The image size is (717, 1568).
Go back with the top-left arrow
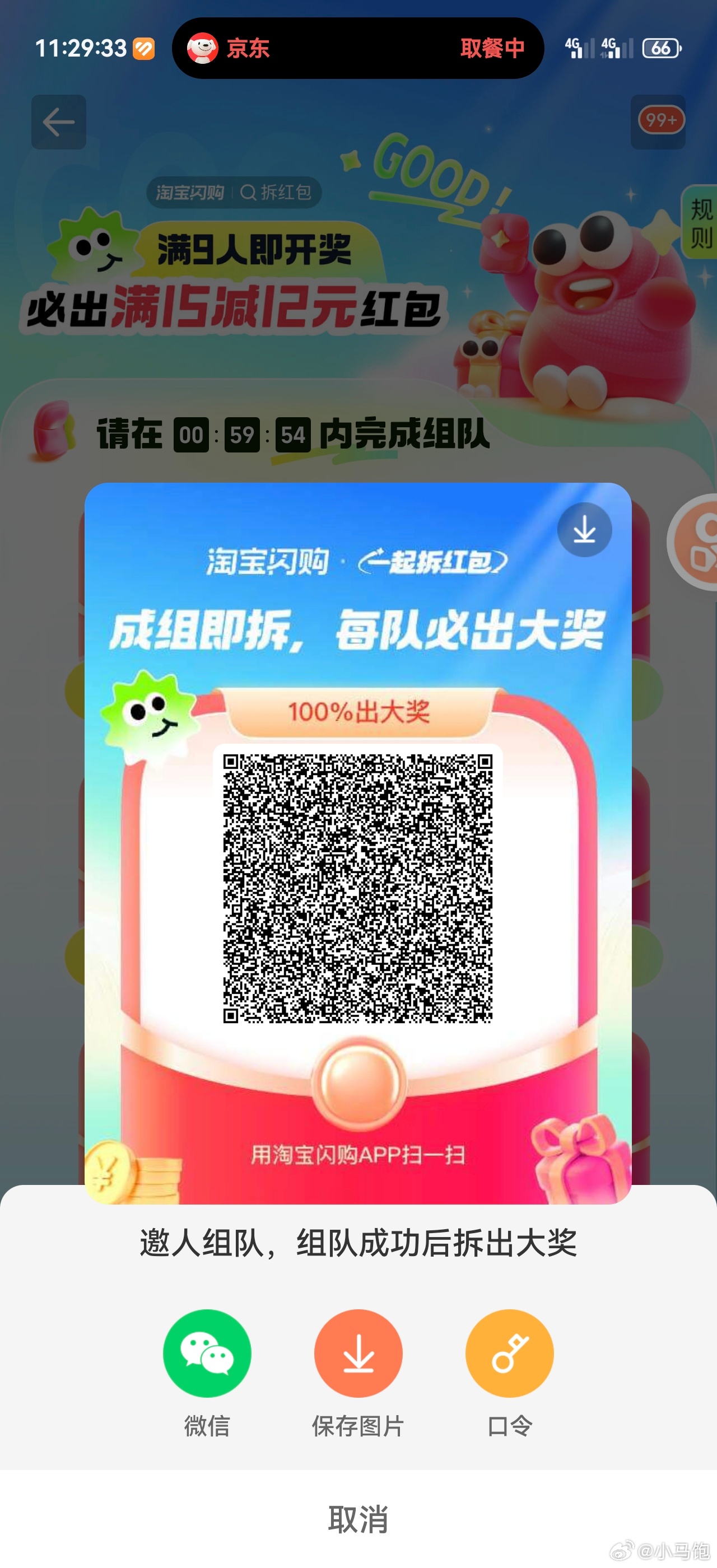58,122
